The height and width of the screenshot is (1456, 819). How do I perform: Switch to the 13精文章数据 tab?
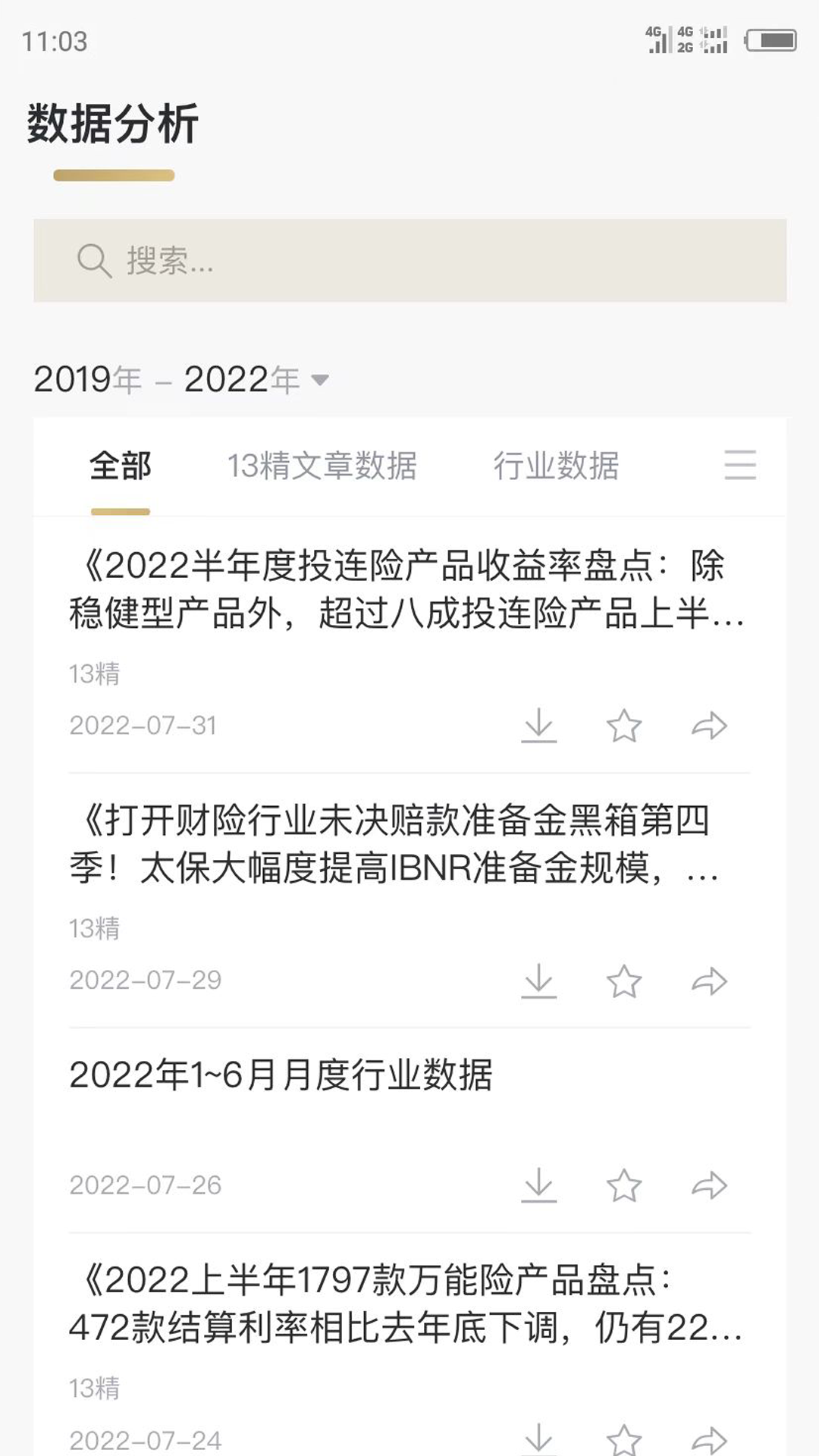[322, 466]
